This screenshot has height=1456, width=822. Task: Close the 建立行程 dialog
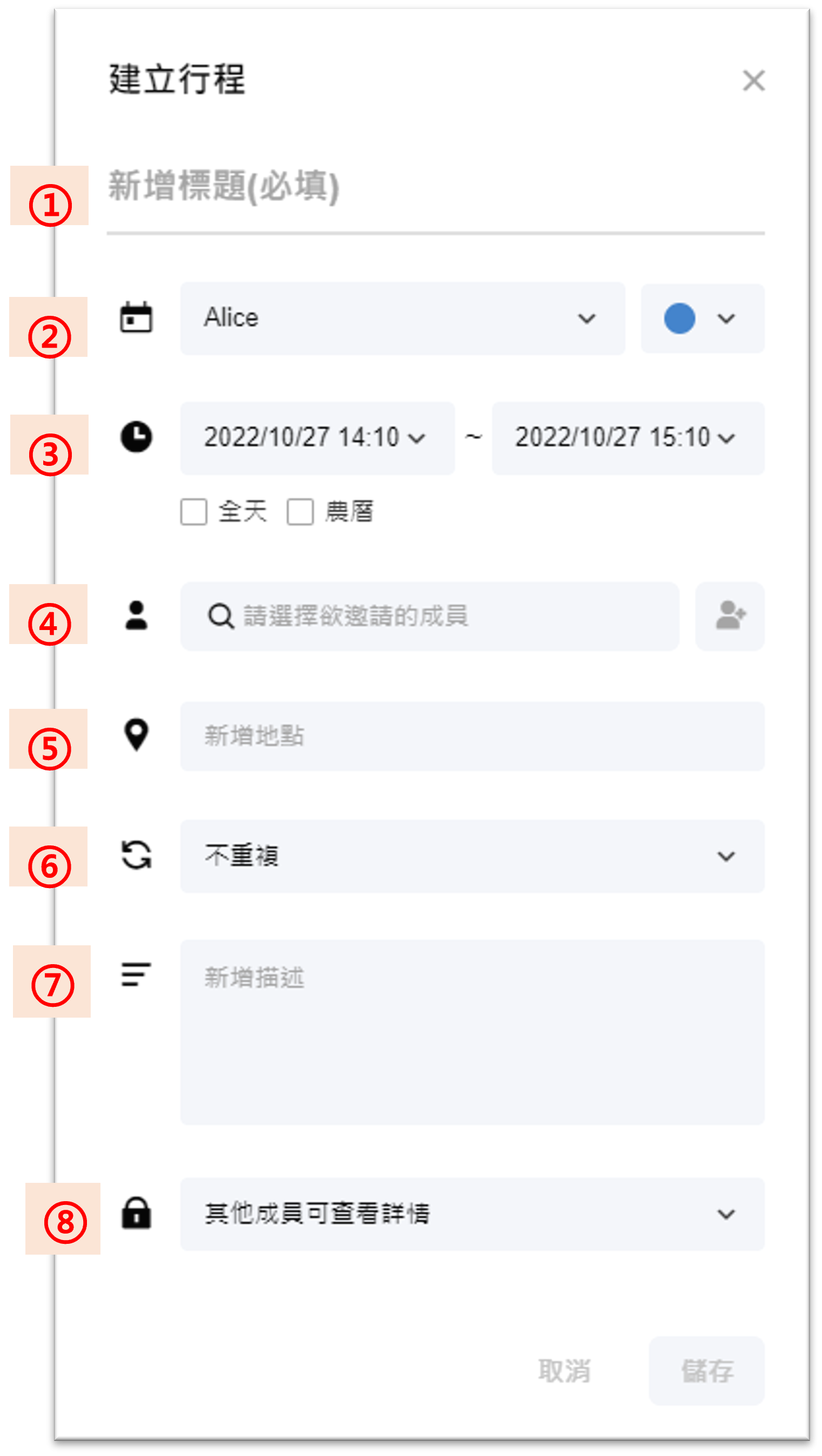pyautogui.click(x=753, y=80)
